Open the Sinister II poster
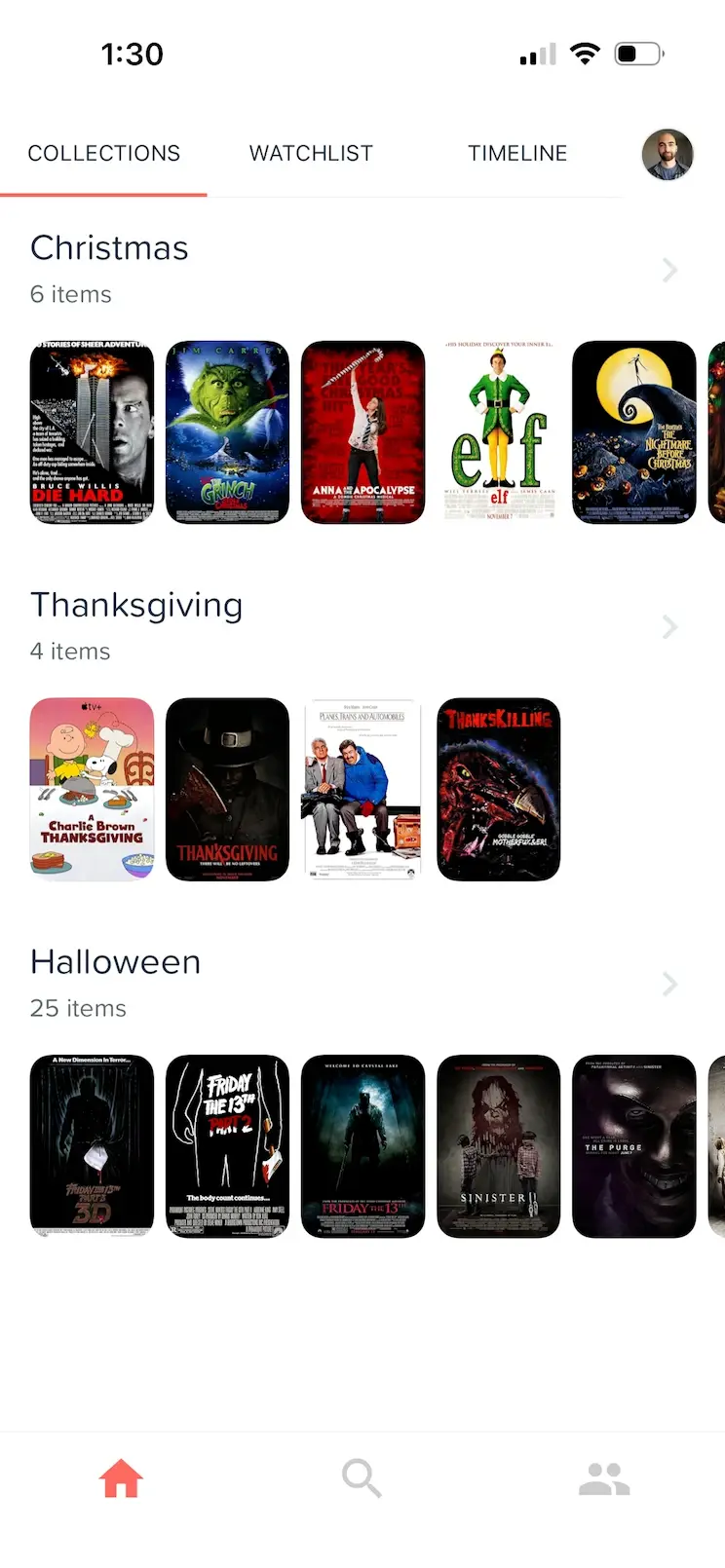Viewport: 725px width, 1568px height. (x=498, y=1146)
